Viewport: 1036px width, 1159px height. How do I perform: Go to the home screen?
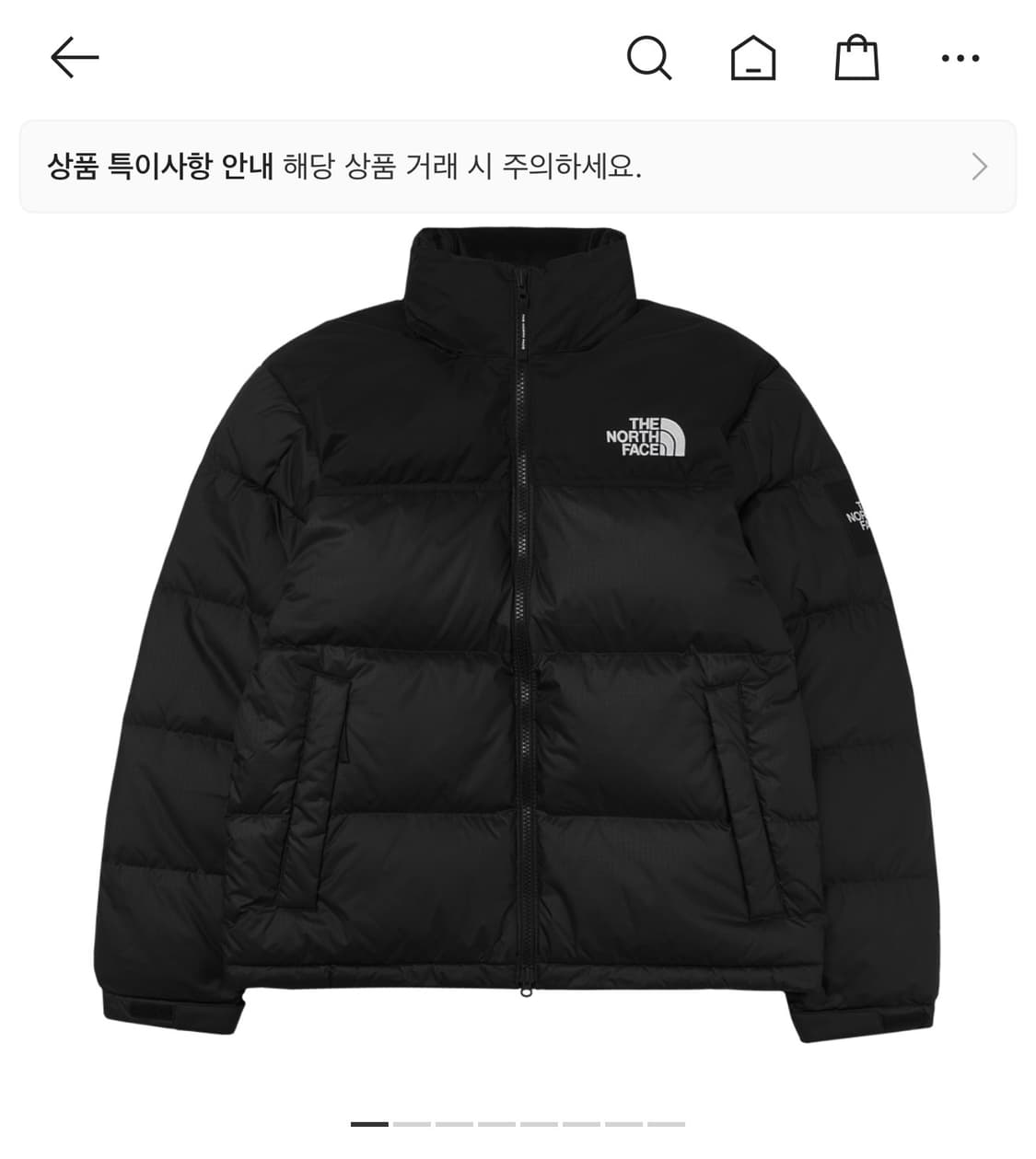tap(756, 56)
